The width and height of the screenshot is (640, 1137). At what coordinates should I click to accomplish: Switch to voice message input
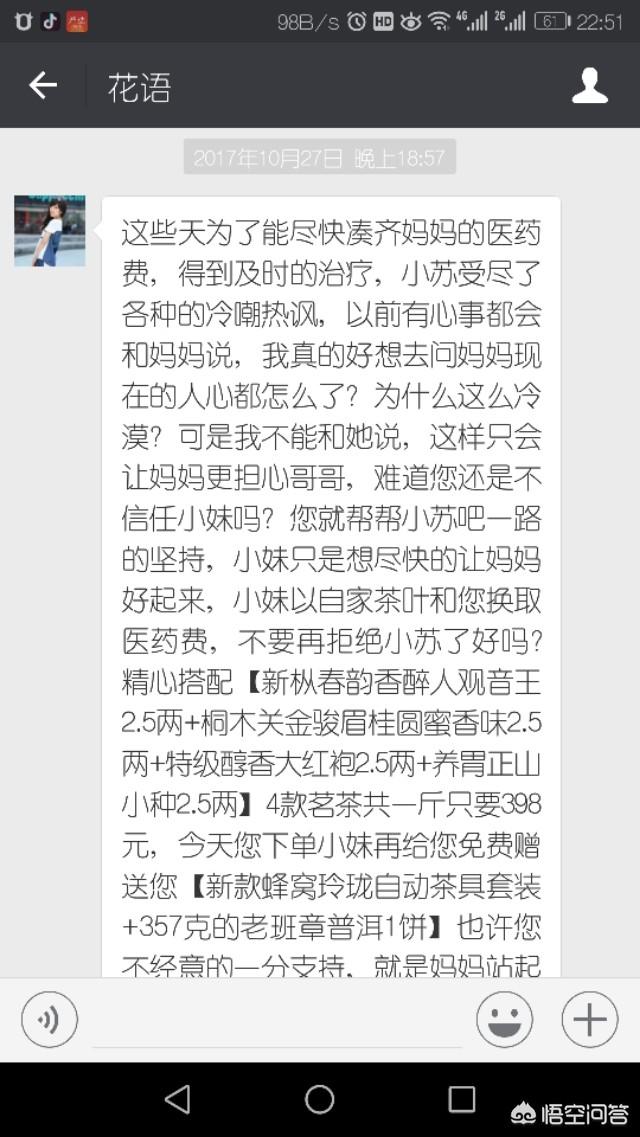click(x=49, y=1019)
